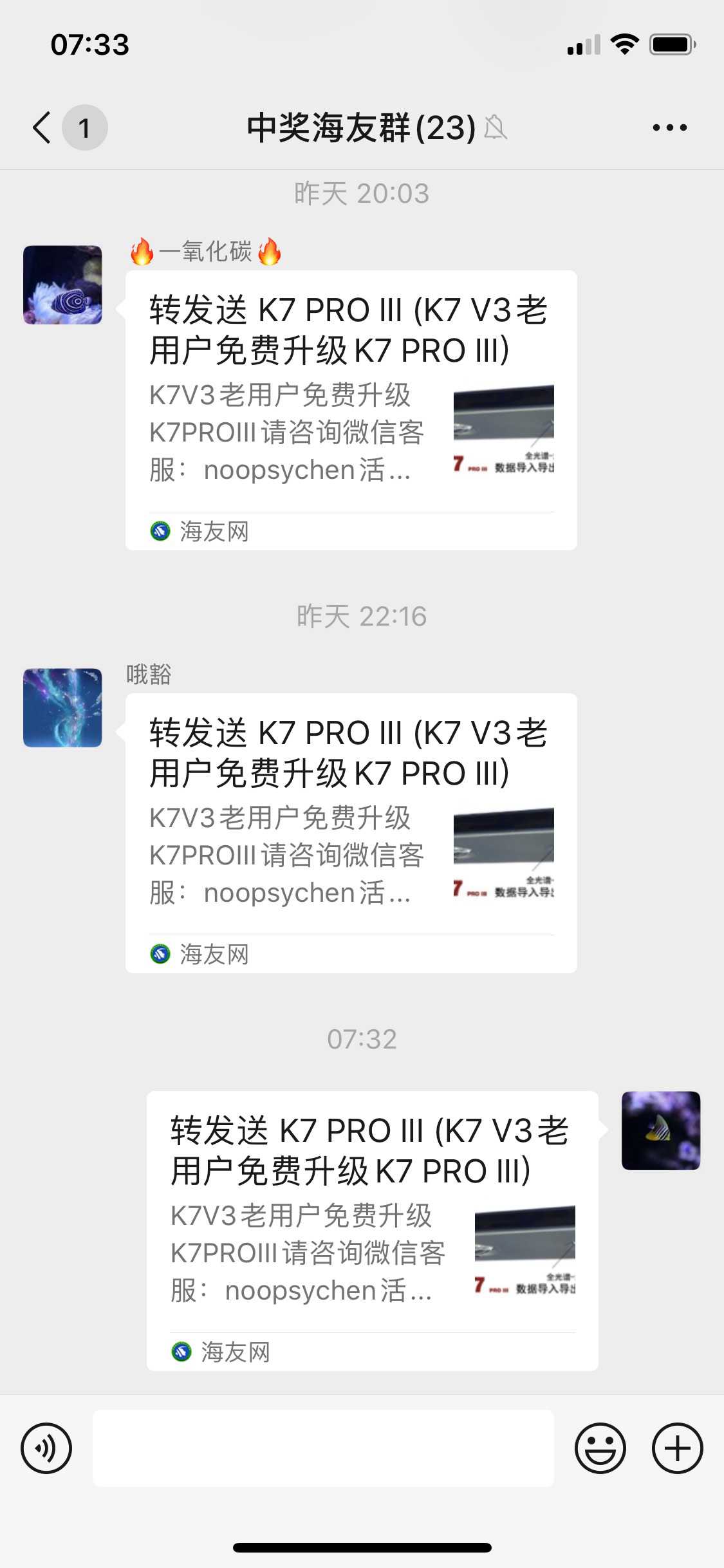Switch to voice message input
Screen dimensions: 724x1568
tap(46, 1448)
